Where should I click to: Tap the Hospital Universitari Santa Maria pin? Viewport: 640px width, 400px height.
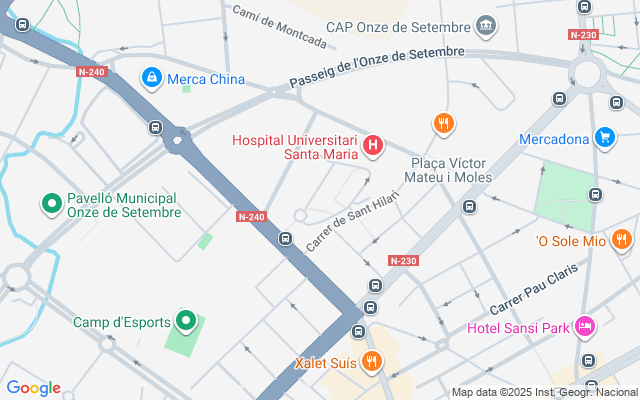374,147
